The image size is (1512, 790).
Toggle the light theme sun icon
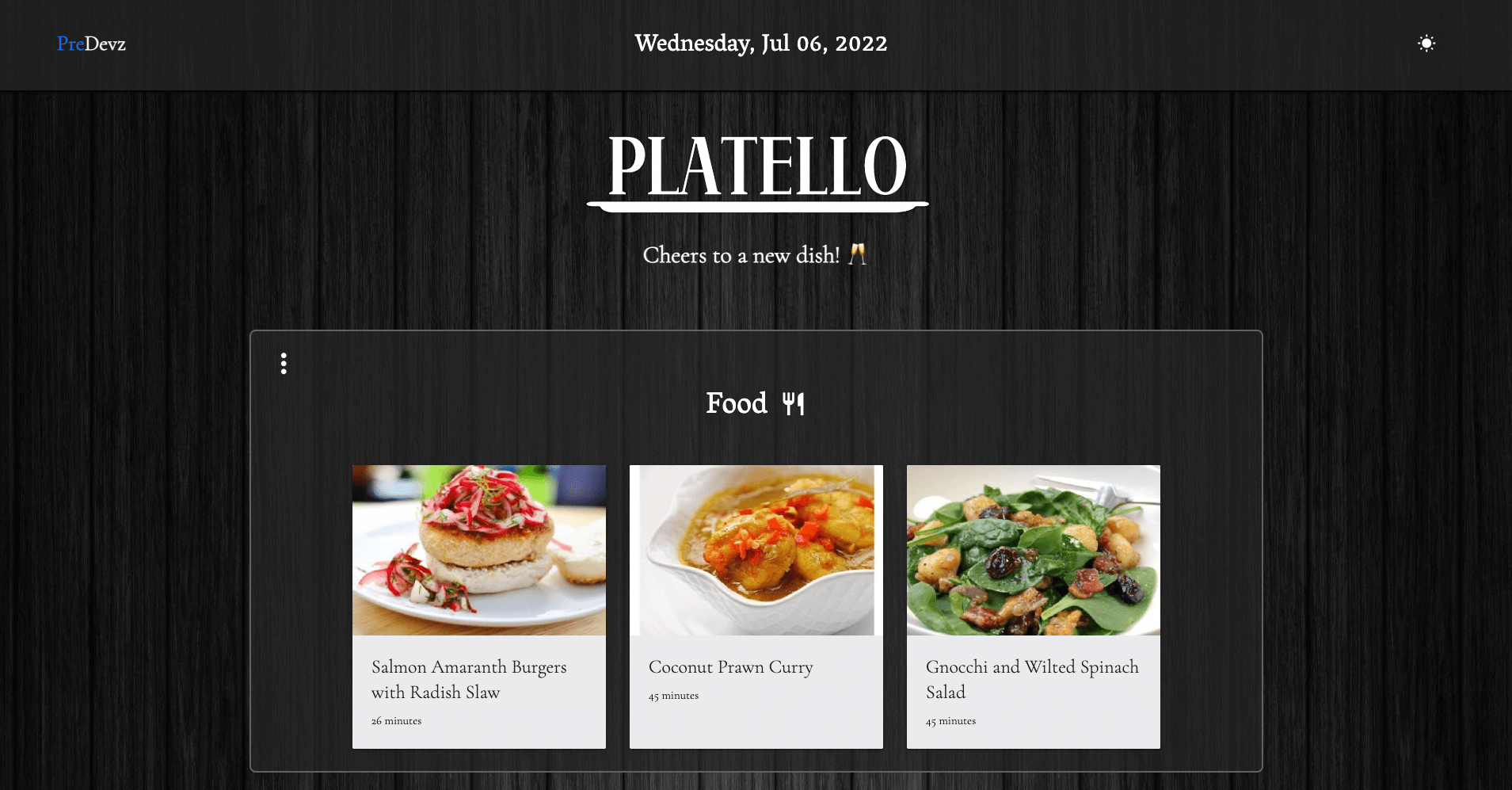click(x=1426, y=44)
